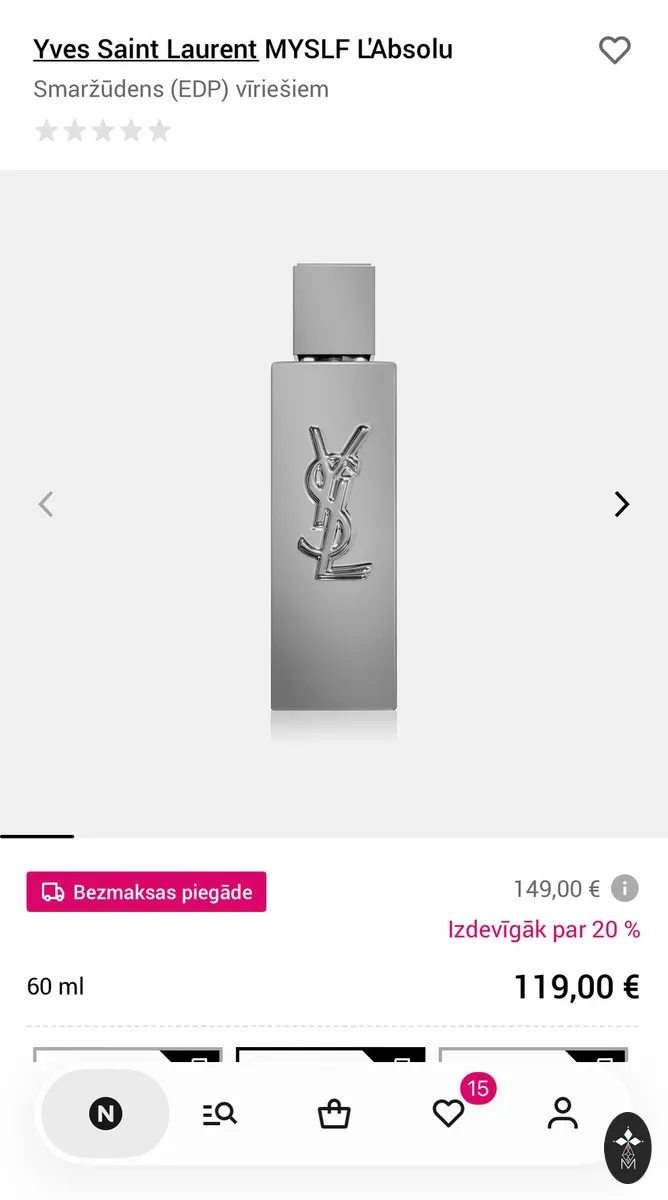Image resolution: width=668 pixels, height=1200 pixels.
Task: Show previous product image with left arrow
Action: click(46, 504)
